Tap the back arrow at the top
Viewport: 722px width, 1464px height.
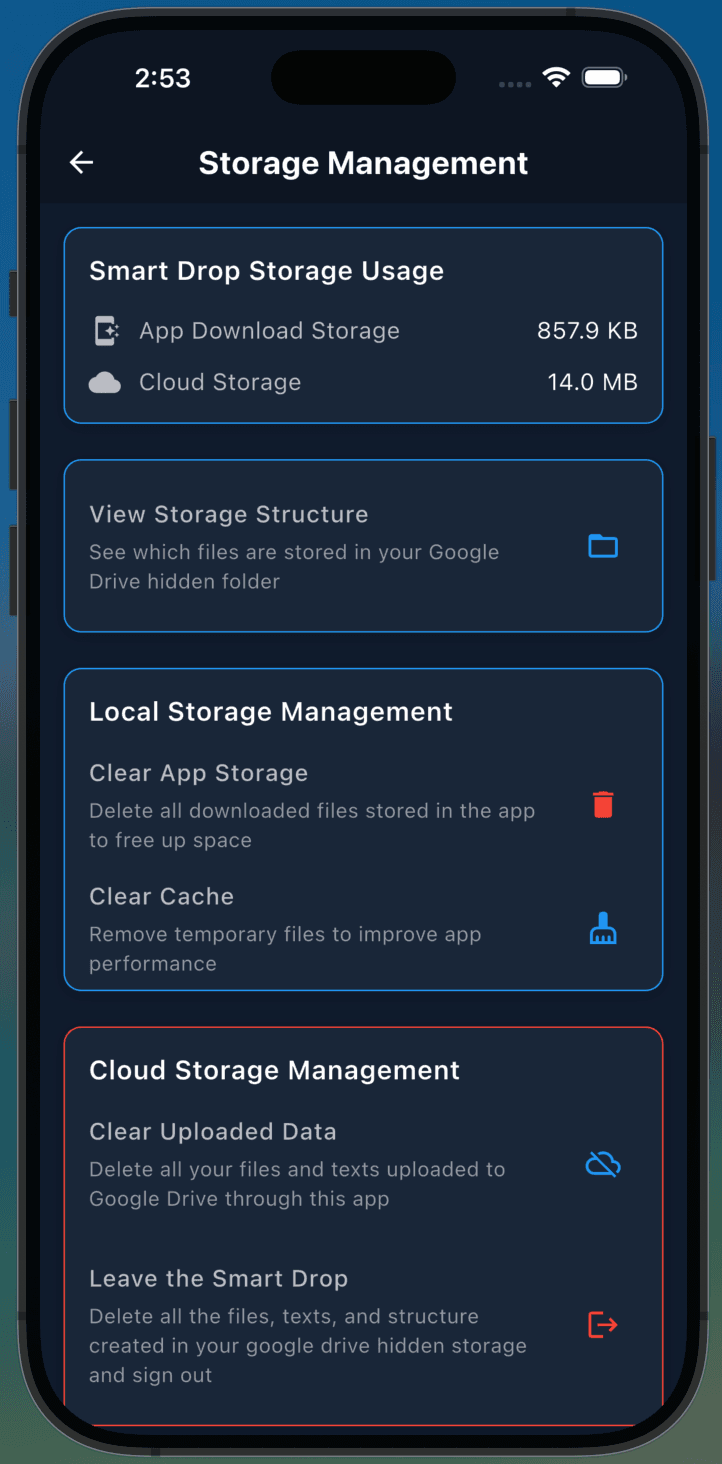80,162
